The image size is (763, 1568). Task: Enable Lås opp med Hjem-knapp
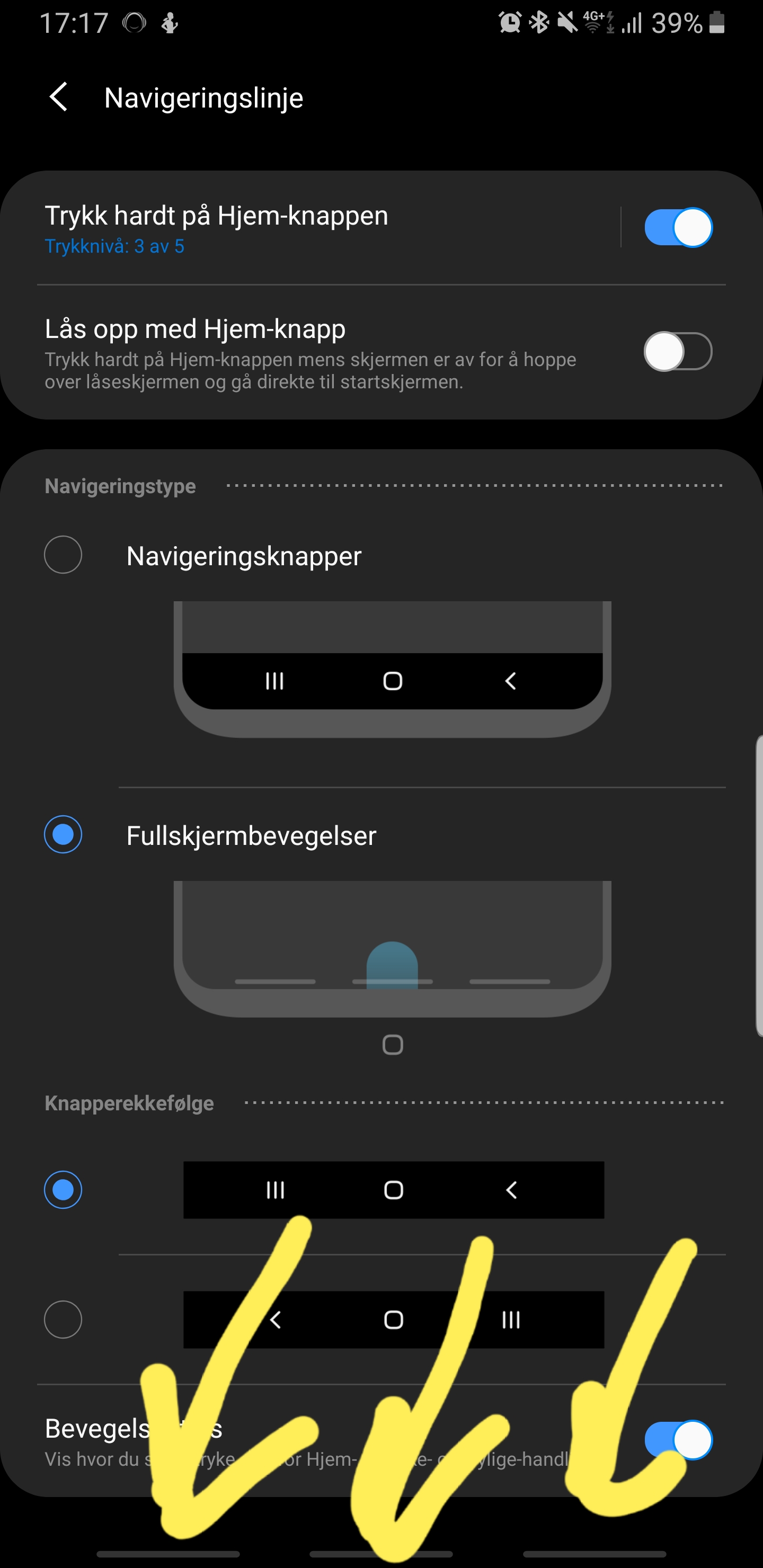click(678, 351)
